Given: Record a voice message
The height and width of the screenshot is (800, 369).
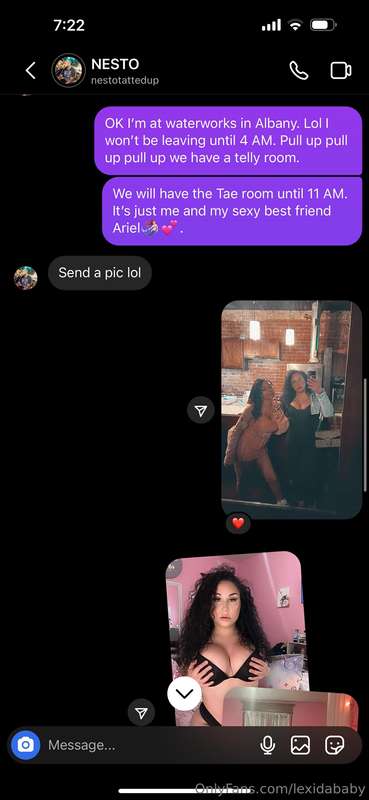Looking at the screenshot, I should (x=267, y=745).
